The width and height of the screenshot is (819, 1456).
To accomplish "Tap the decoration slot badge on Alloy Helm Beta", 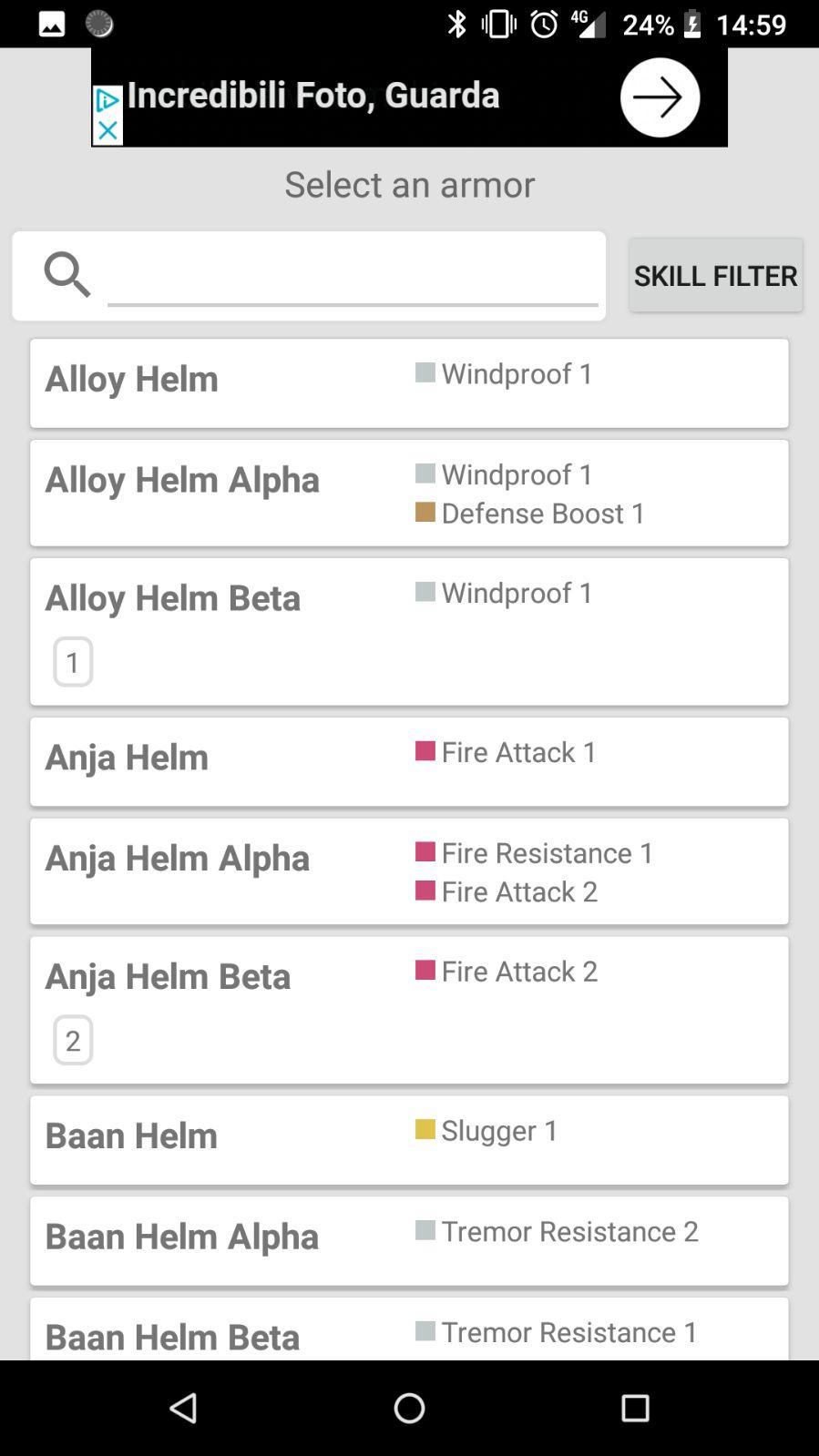I will point(73,662).
